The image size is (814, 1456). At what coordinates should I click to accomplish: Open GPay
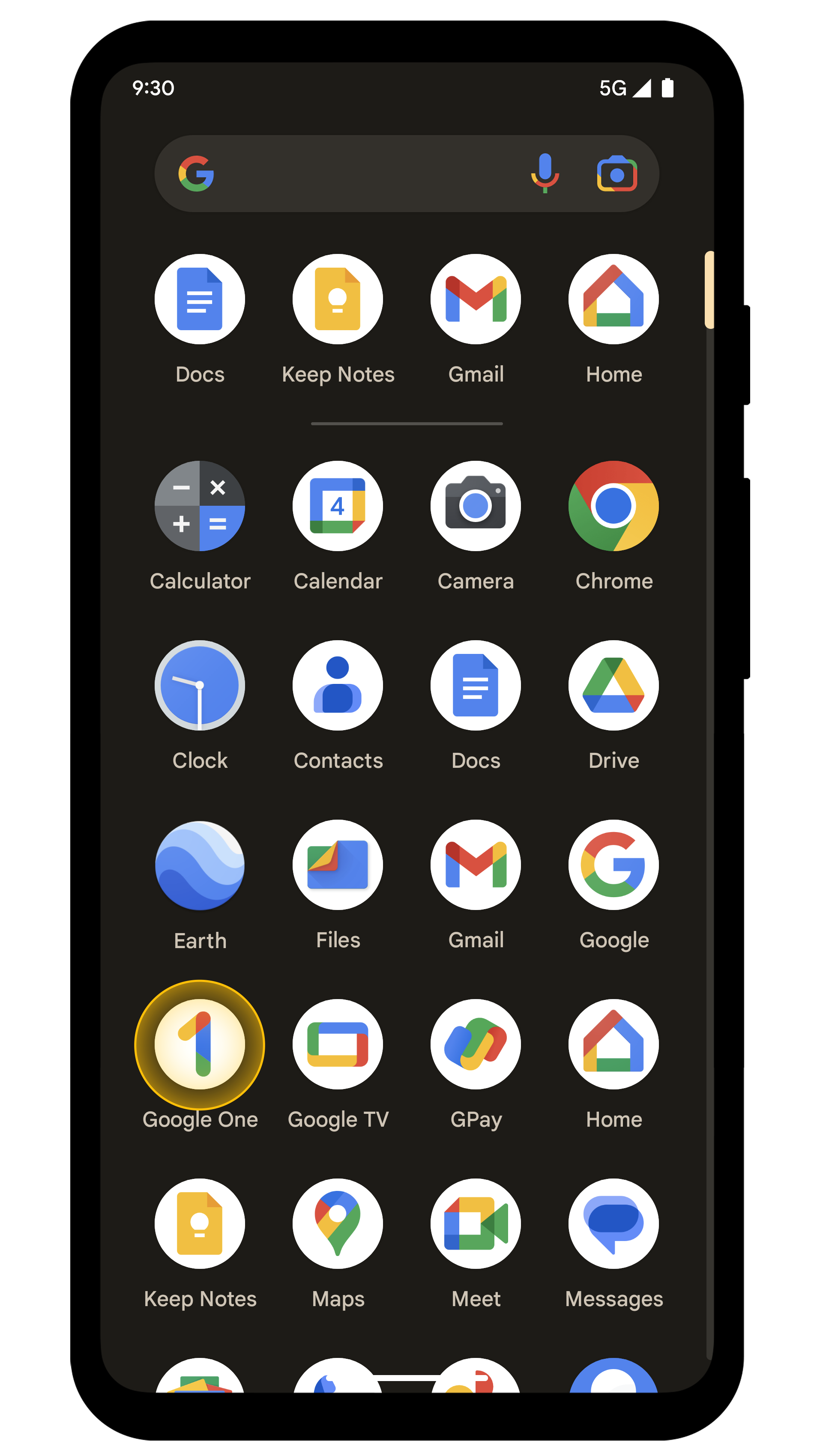pyautogui.click(x=476, y=1044)
